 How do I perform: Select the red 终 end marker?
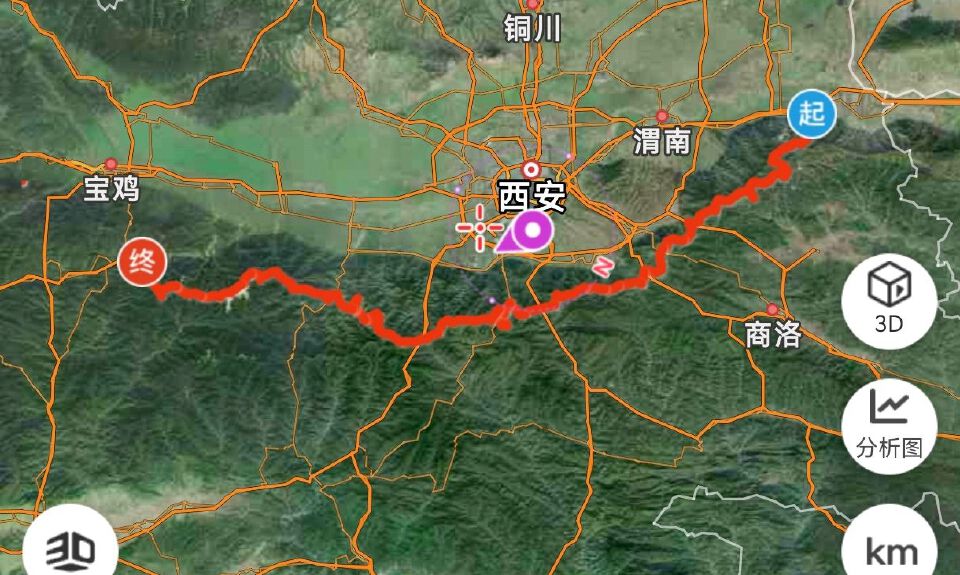point(142,263)
